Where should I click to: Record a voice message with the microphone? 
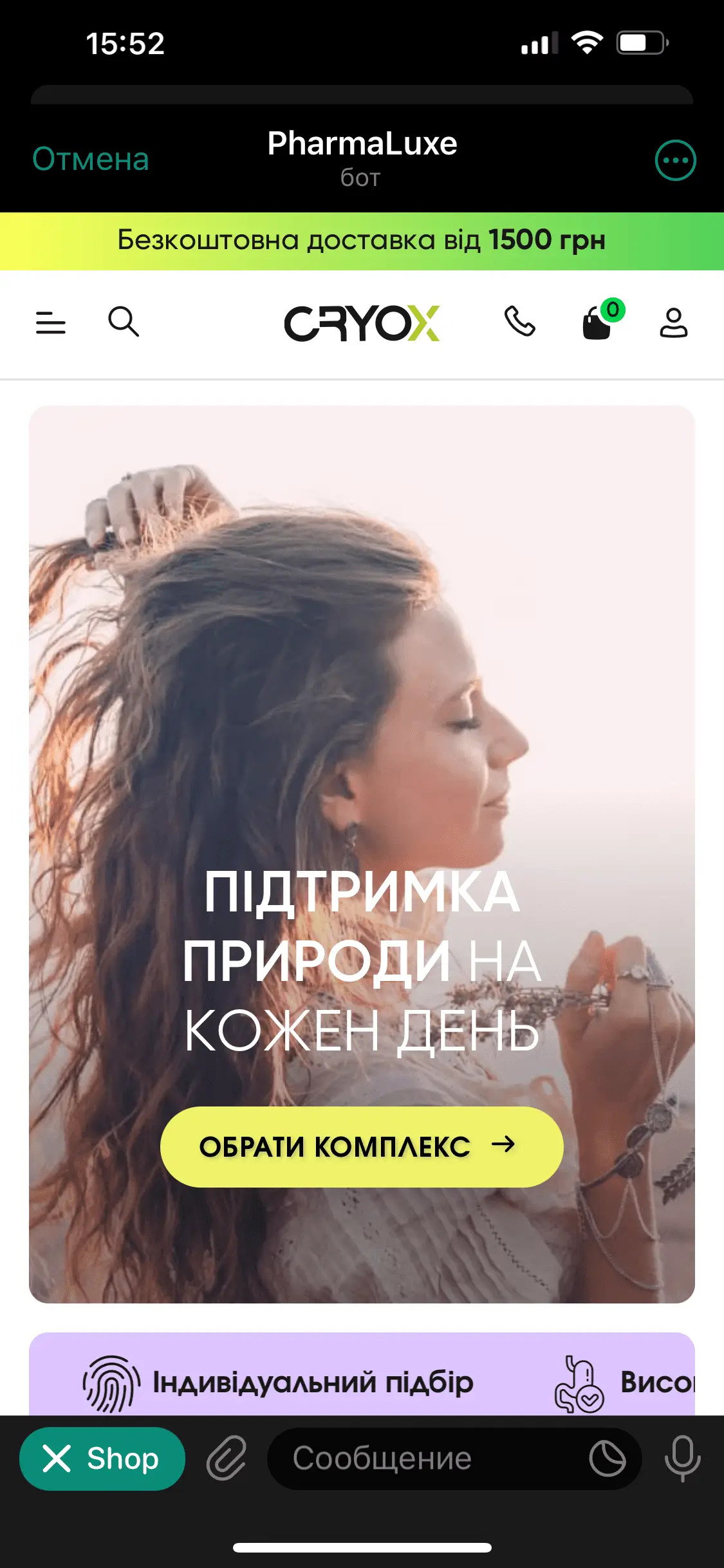pyautogui.click(x=683, y=1459)
